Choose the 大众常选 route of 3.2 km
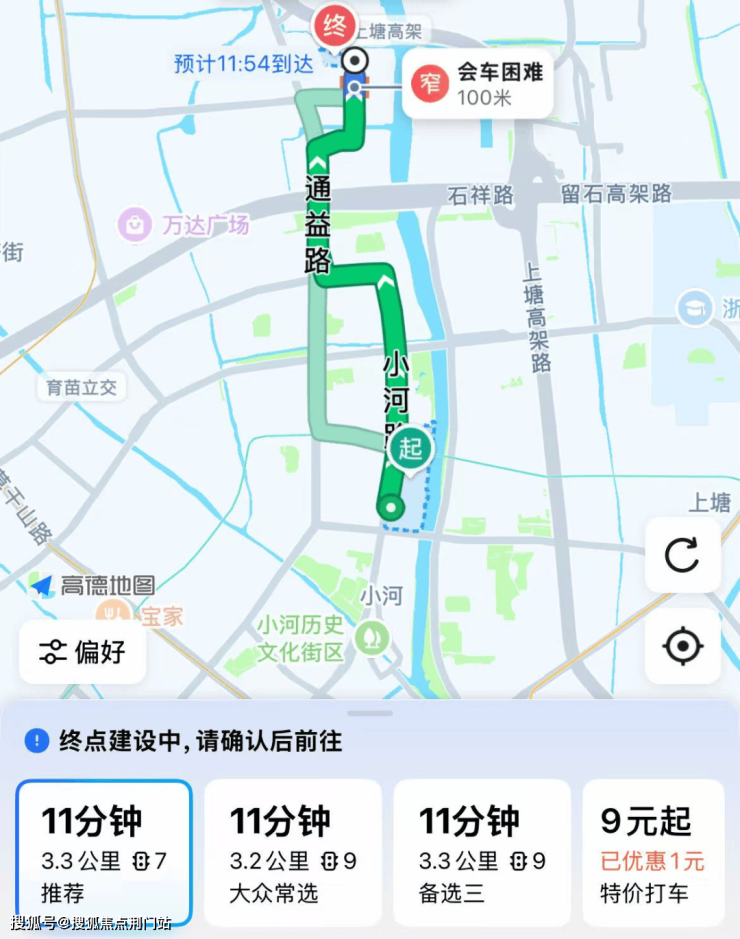The image size is (740, 939). pos(292,853)
